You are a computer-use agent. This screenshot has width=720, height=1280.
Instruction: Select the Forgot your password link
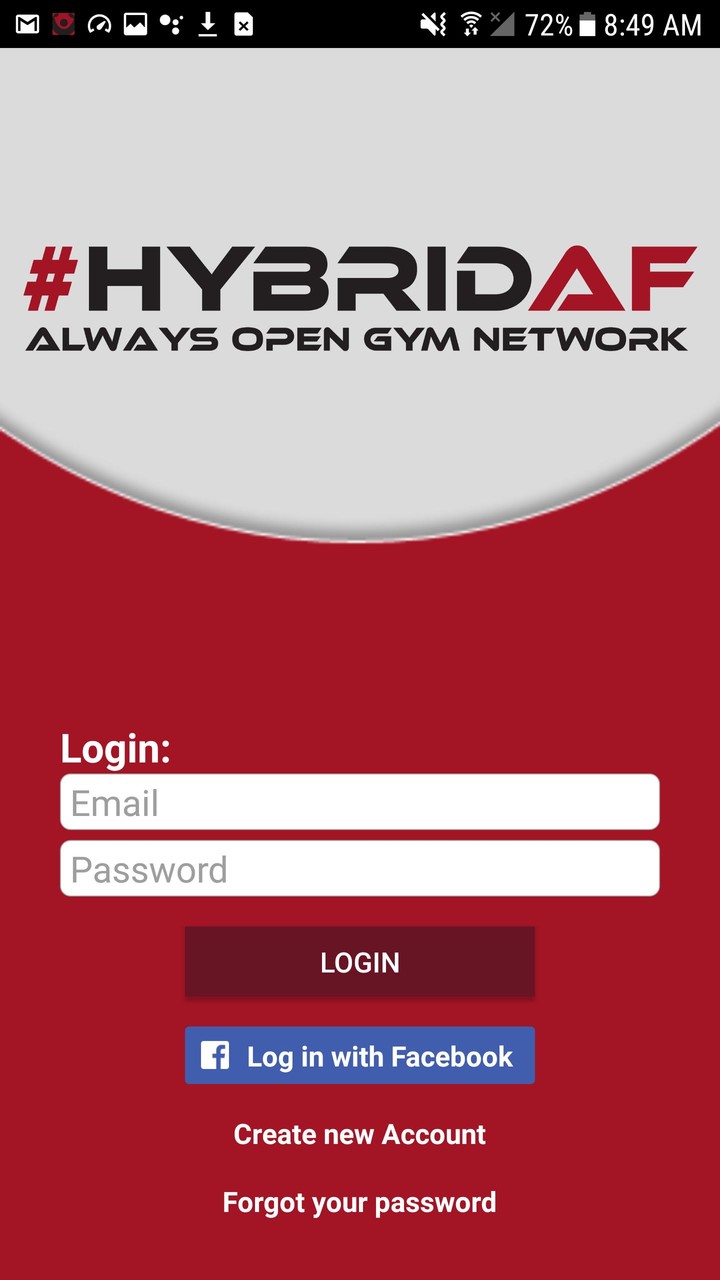click(359, 1202)
